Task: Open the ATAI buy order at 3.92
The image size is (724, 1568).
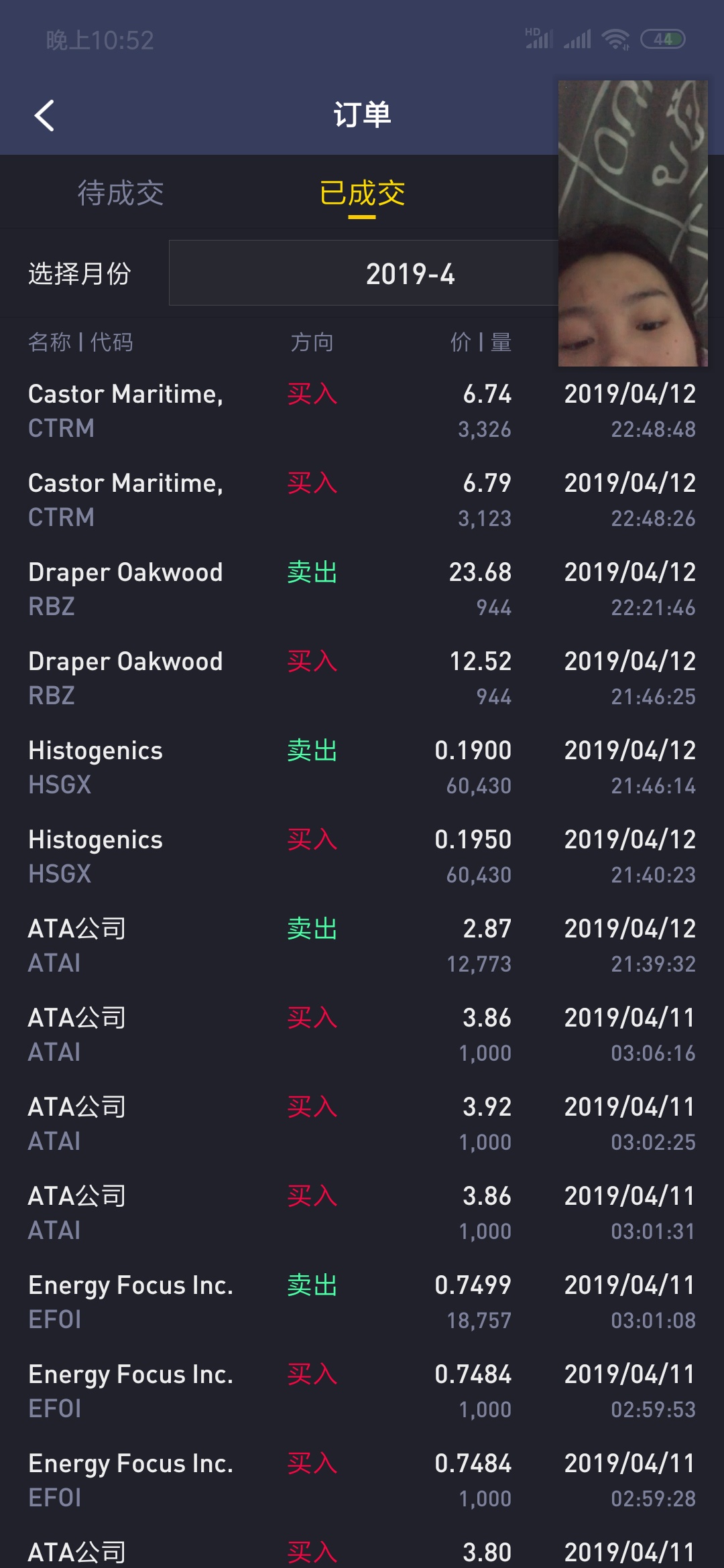Action: pyautogui.click(x=362, y=1124)
